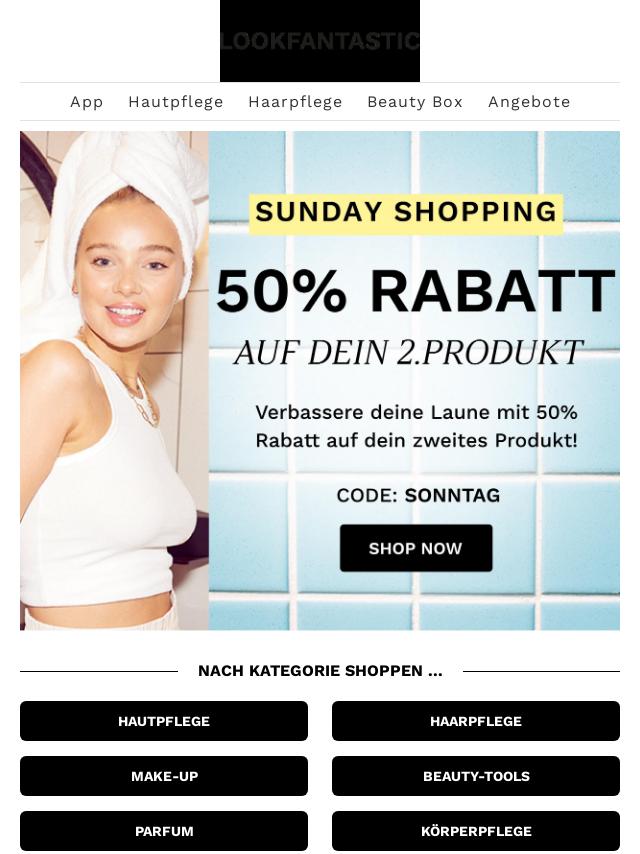The width and height of the screenshot is (640, 854).
Task: View Angebote offers link
Action: 529,102
